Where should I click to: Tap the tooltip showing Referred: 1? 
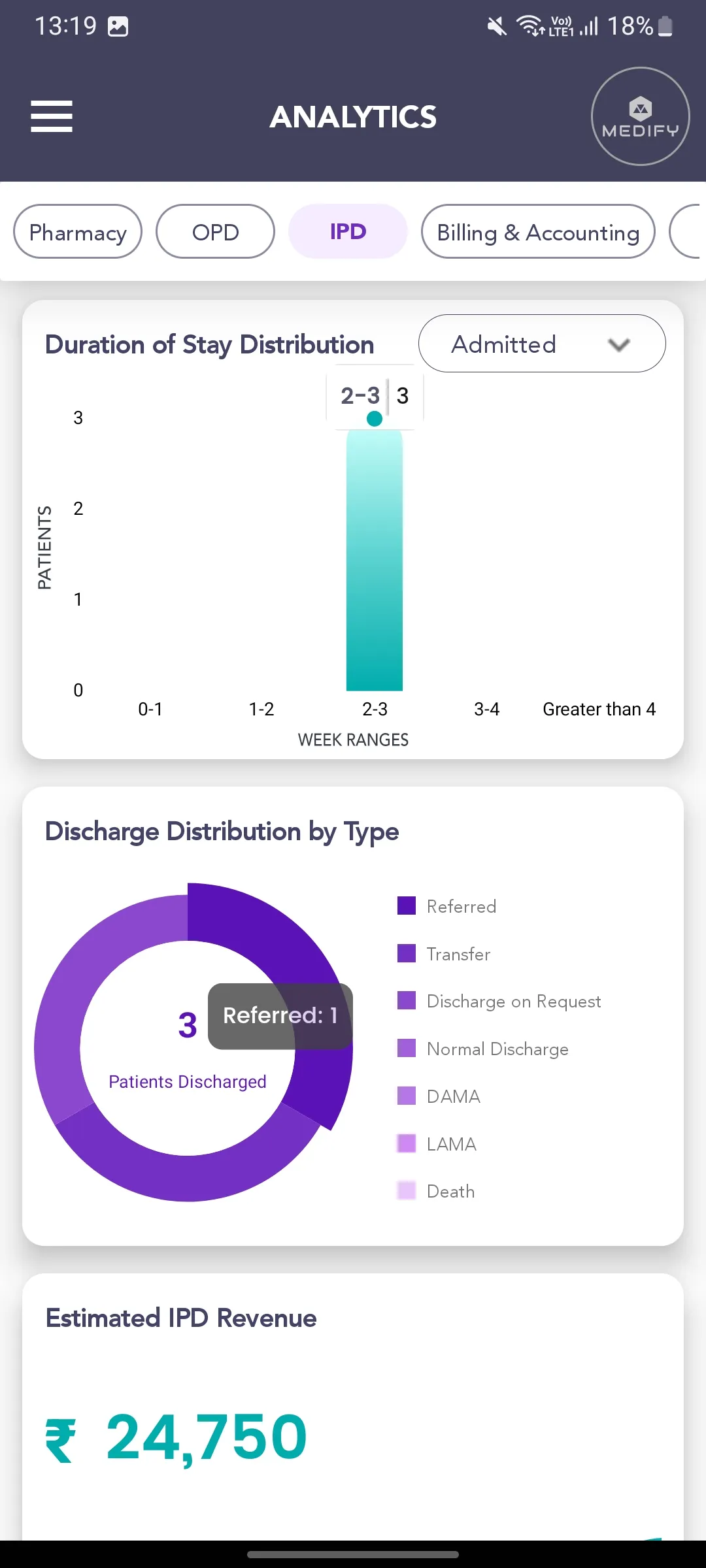coord(280,1015)
